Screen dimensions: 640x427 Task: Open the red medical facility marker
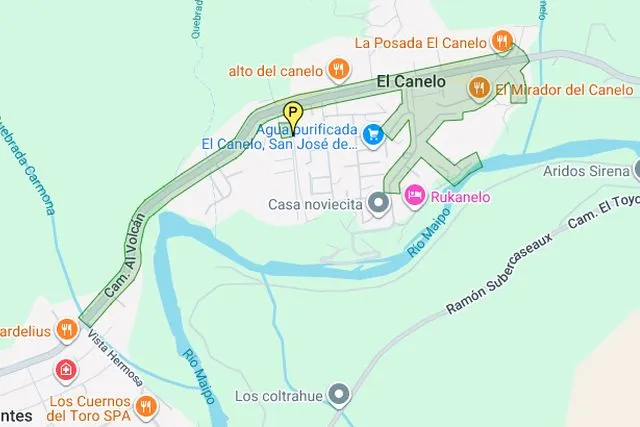[66, 369]
